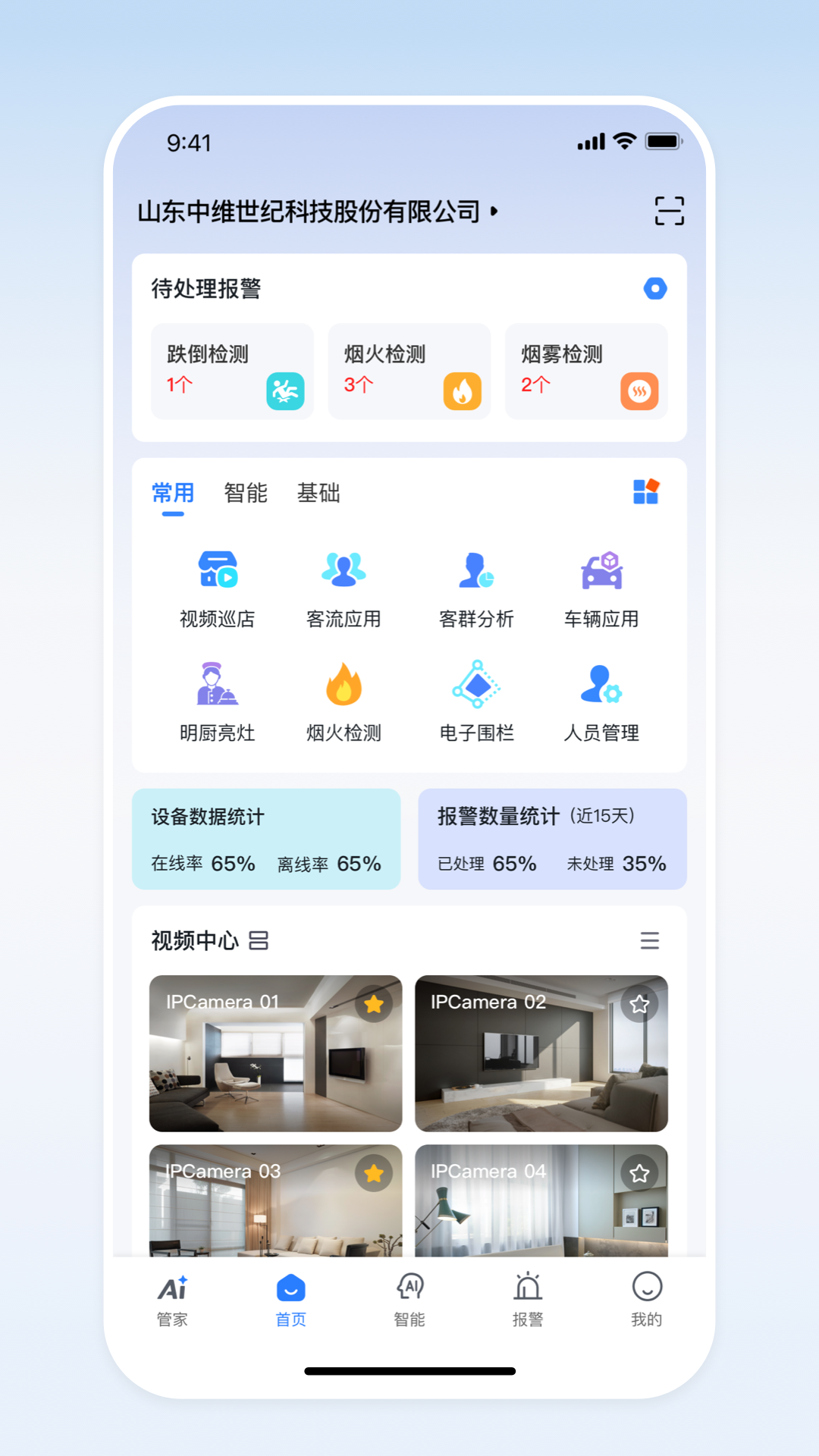
Task: Favorite IPCamera 02 by tapping its star
Action: point(639,1004)
